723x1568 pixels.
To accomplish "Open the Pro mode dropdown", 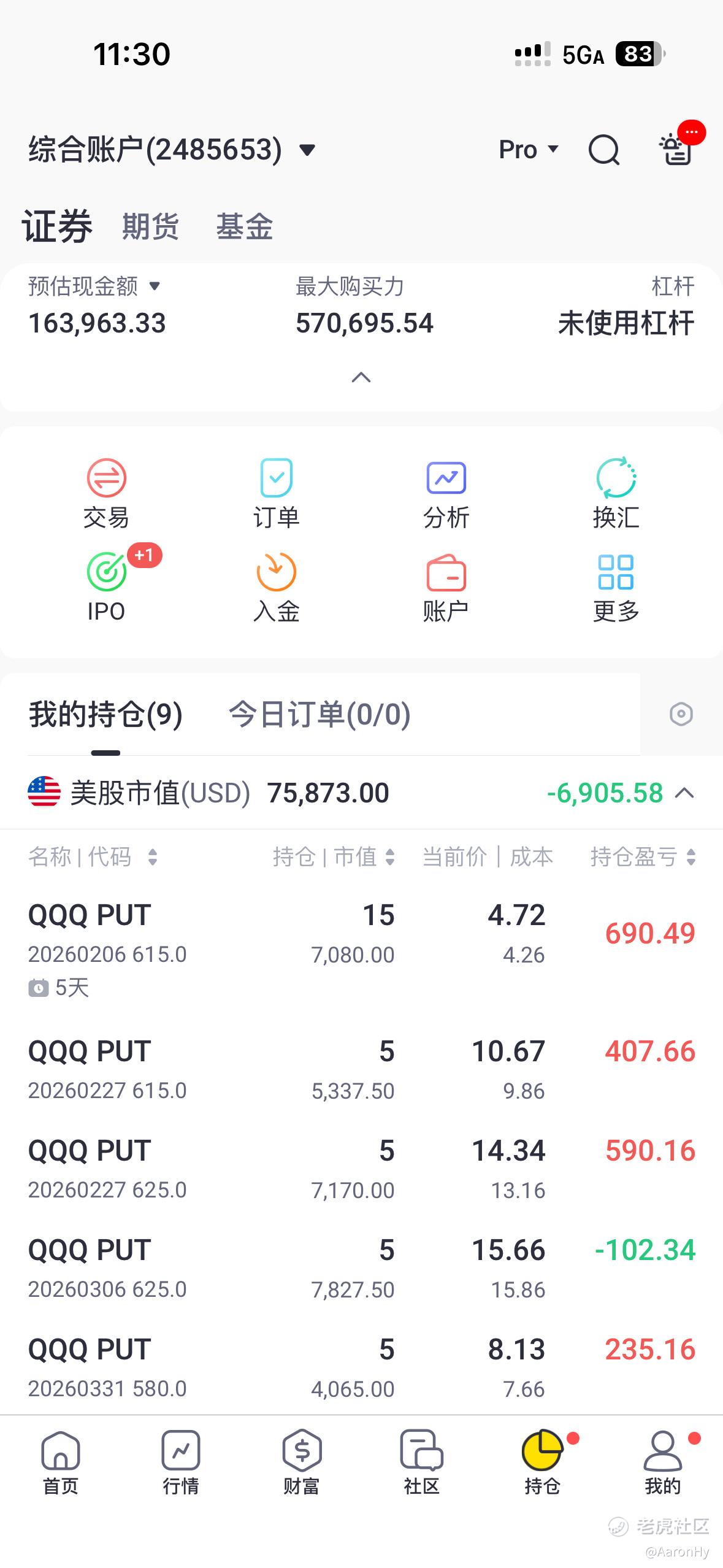I will coord(528,150).
